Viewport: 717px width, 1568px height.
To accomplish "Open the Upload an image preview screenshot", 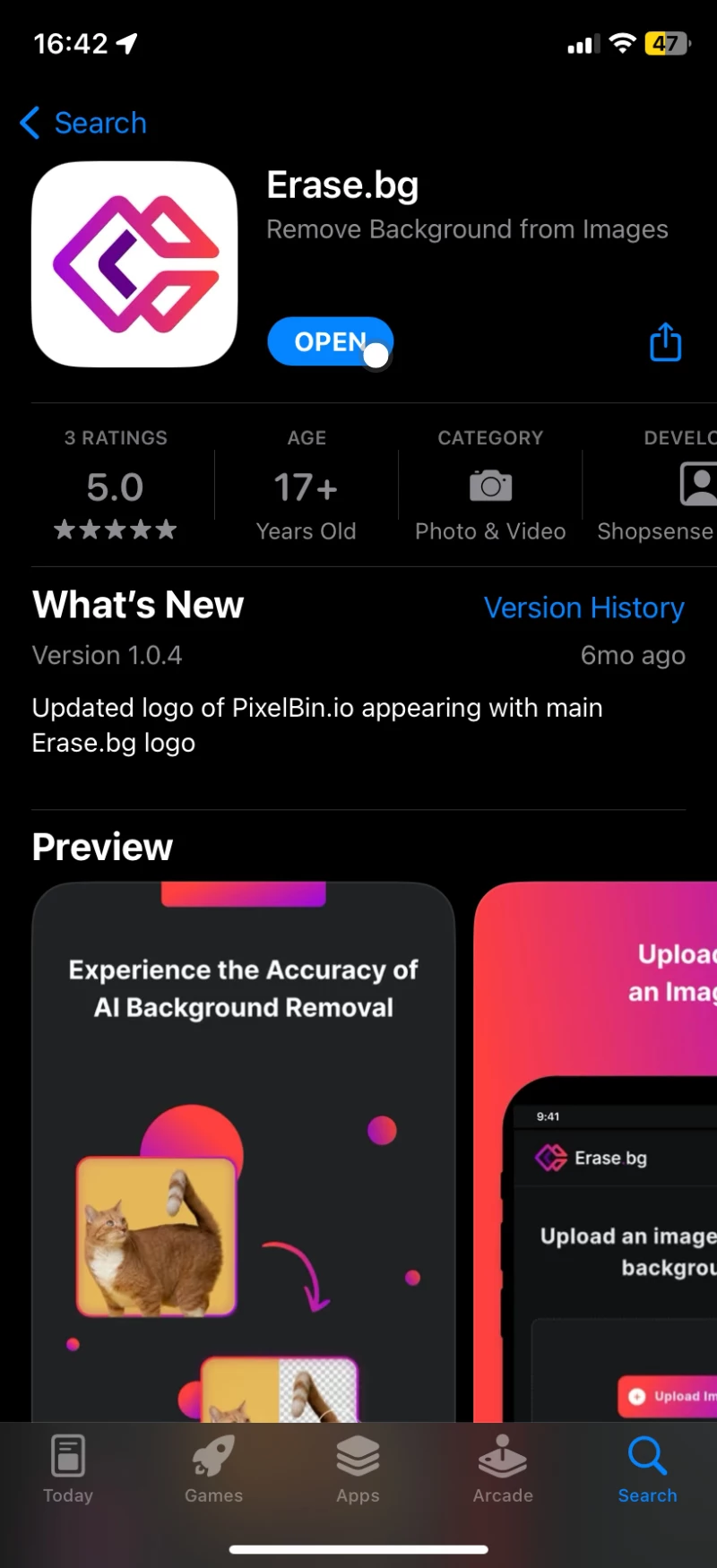I will (x=595, y=1152).
